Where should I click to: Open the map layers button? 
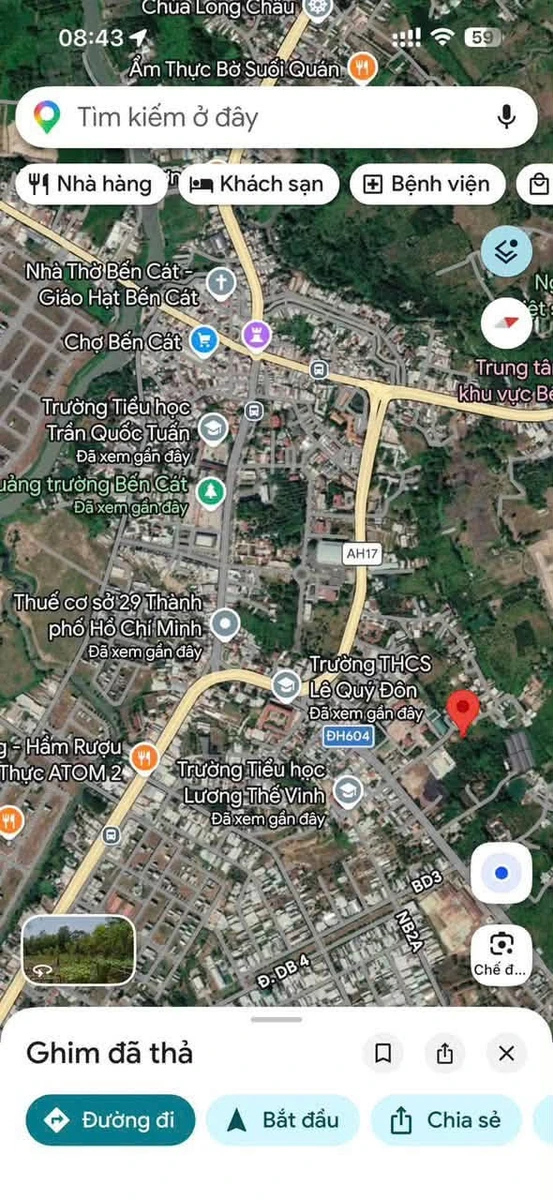pos(507,252)
